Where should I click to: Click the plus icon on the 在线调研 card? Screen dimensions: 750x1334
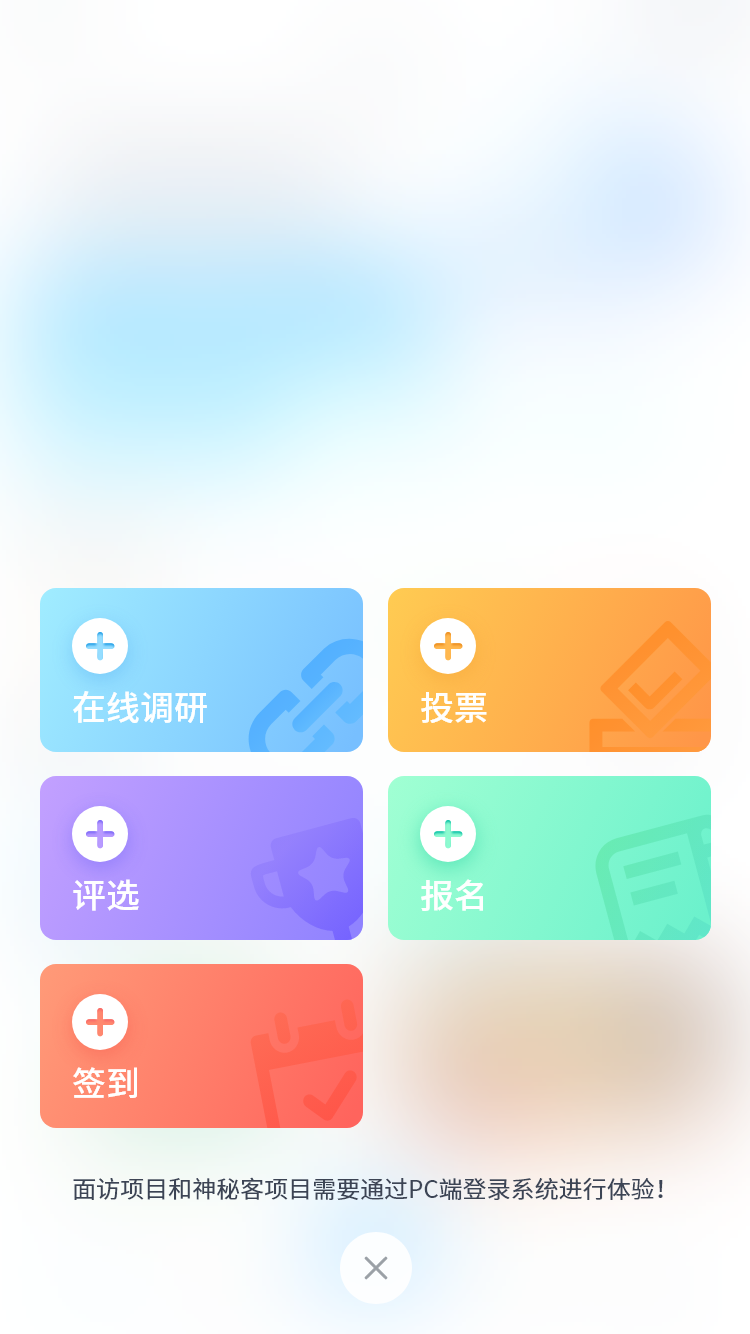(x=100, y=645)
